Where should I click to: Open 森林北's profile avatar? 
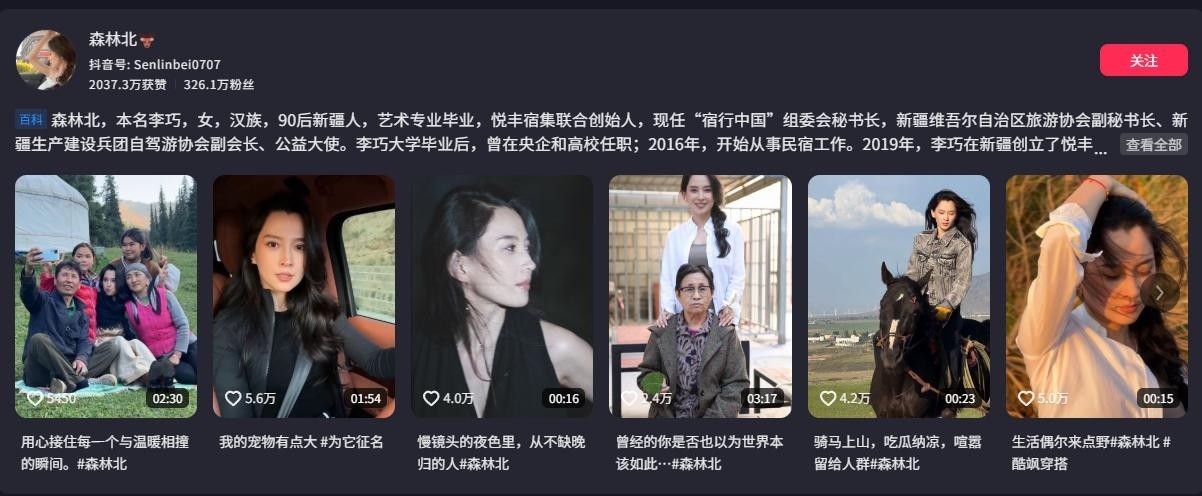coord(46,60)
